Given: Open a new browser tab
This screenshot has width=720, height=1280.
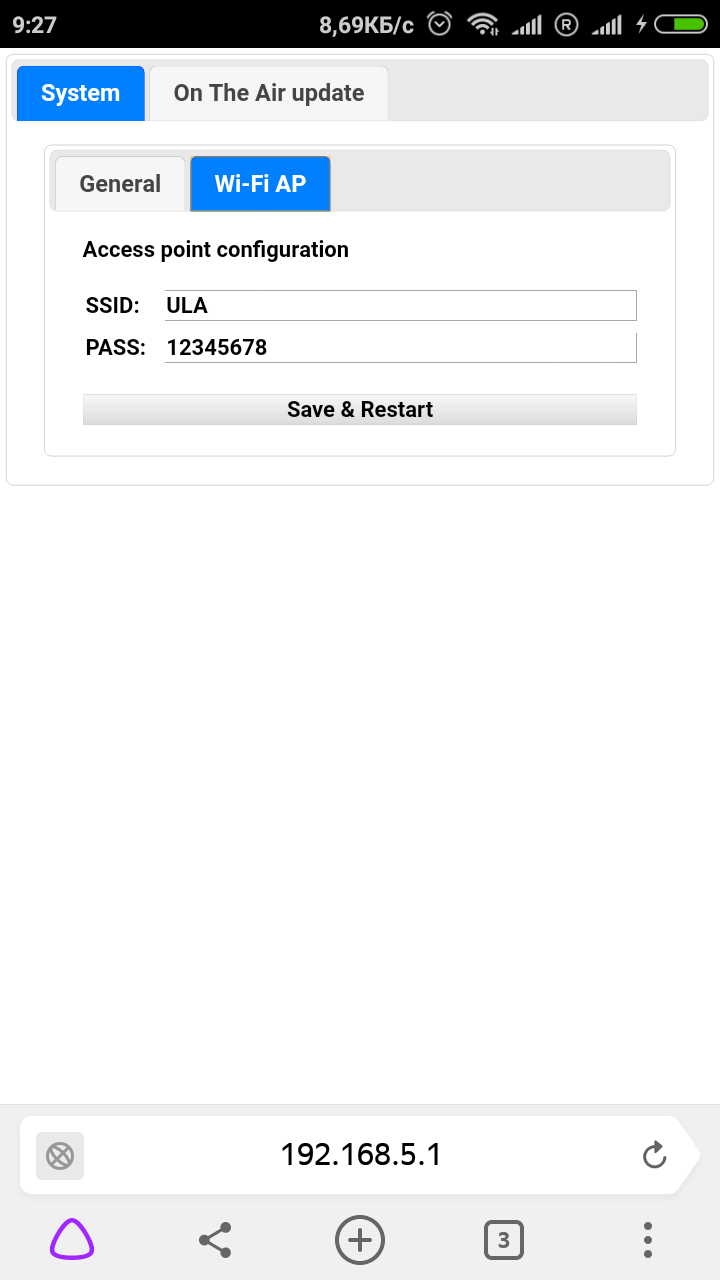Looking at the screenshot, I should [x=360, y=1240].
